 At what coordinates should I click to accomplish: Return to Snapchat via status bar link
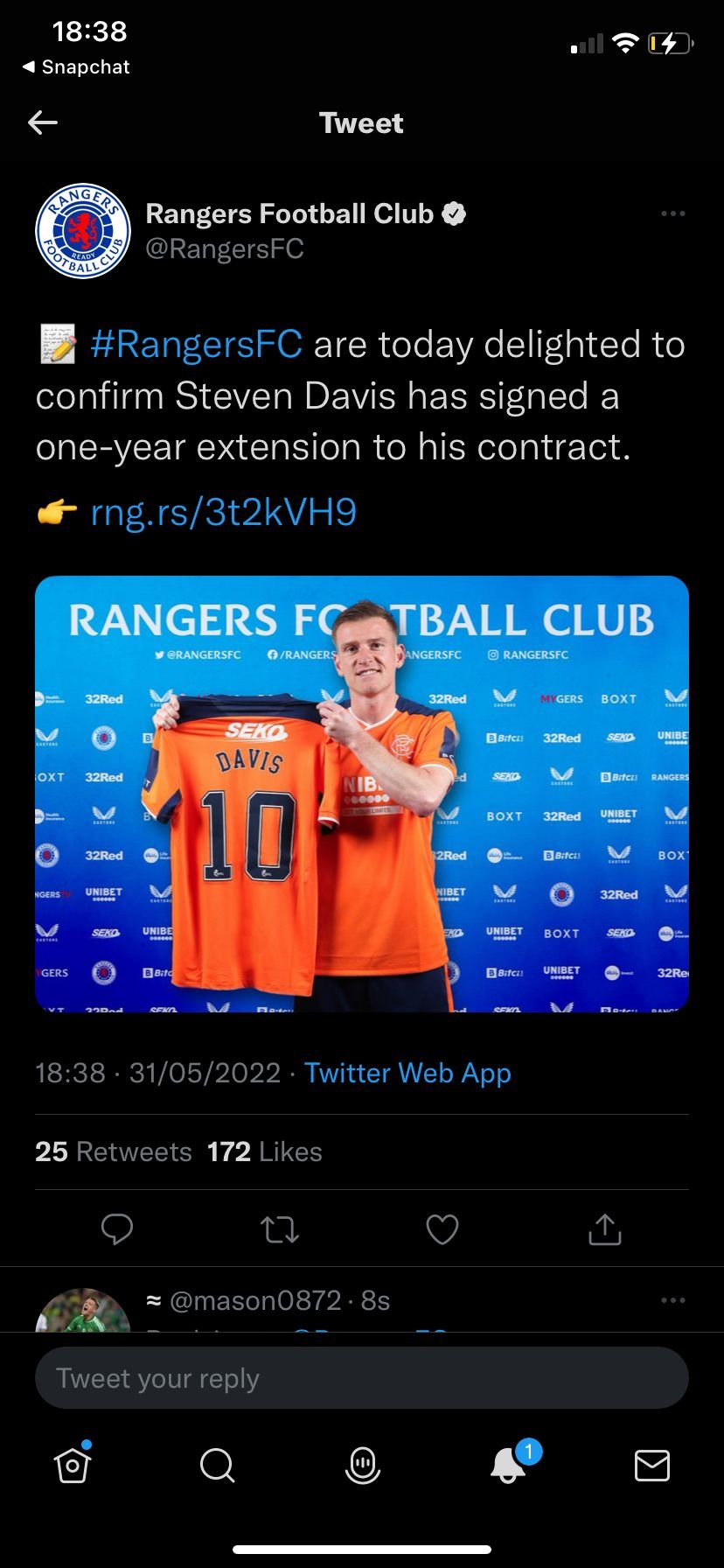point(76,67)
